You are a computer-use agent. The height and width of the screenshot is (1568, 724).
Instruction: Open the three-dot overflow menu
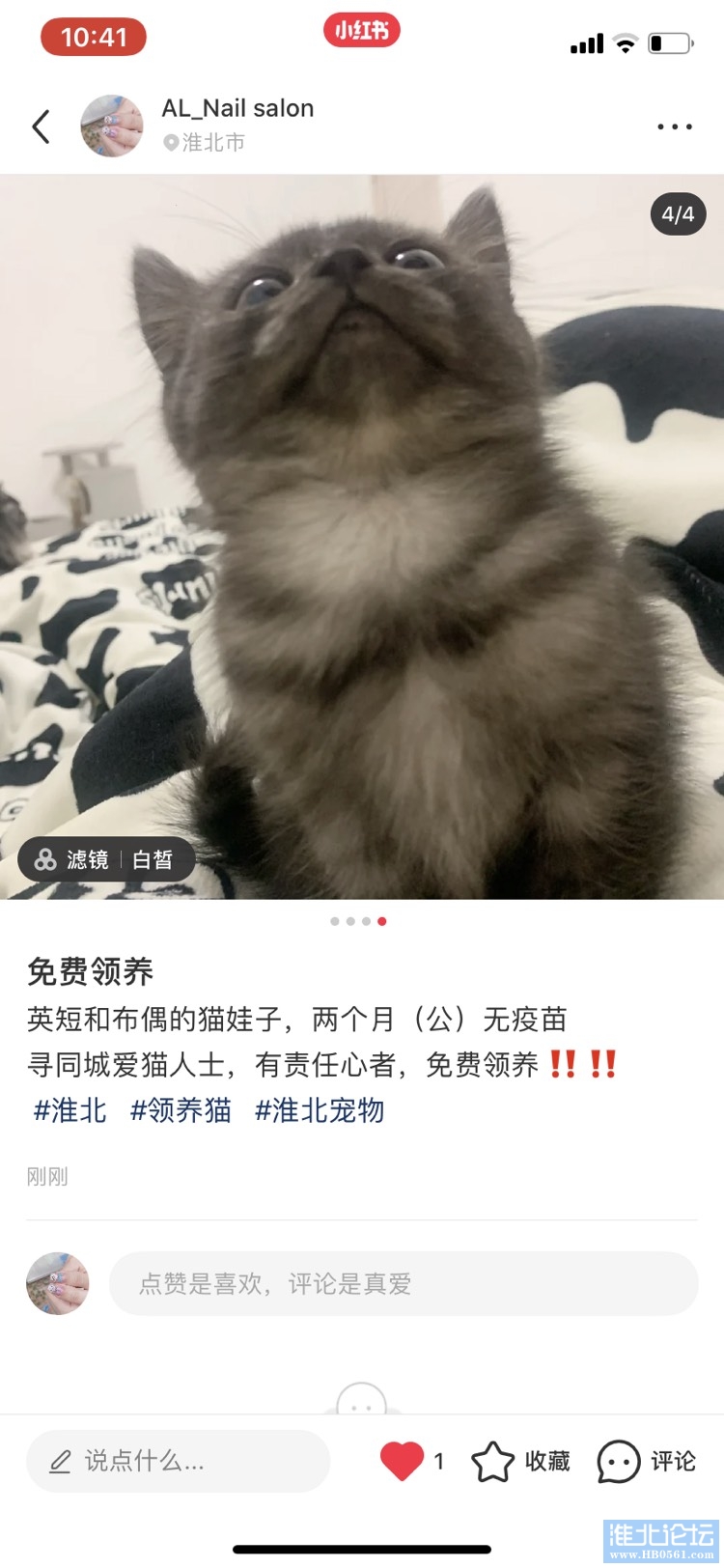coord(674,126)
